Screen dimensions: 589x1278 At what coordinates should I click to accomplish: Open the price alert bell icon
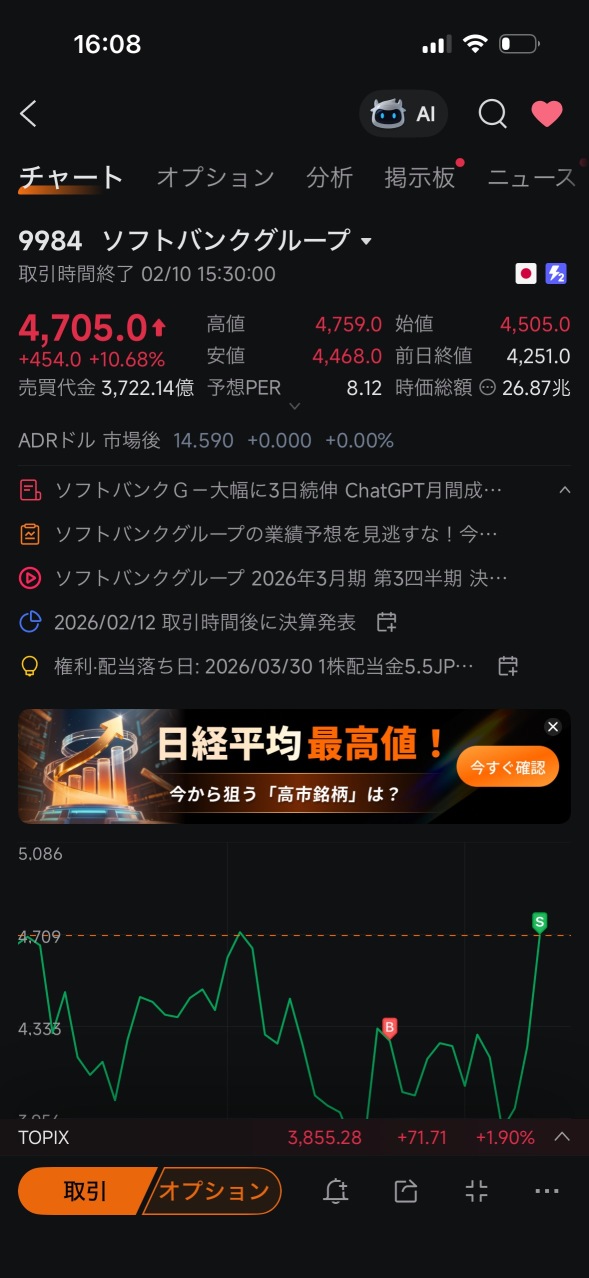tap(336, 1191)
